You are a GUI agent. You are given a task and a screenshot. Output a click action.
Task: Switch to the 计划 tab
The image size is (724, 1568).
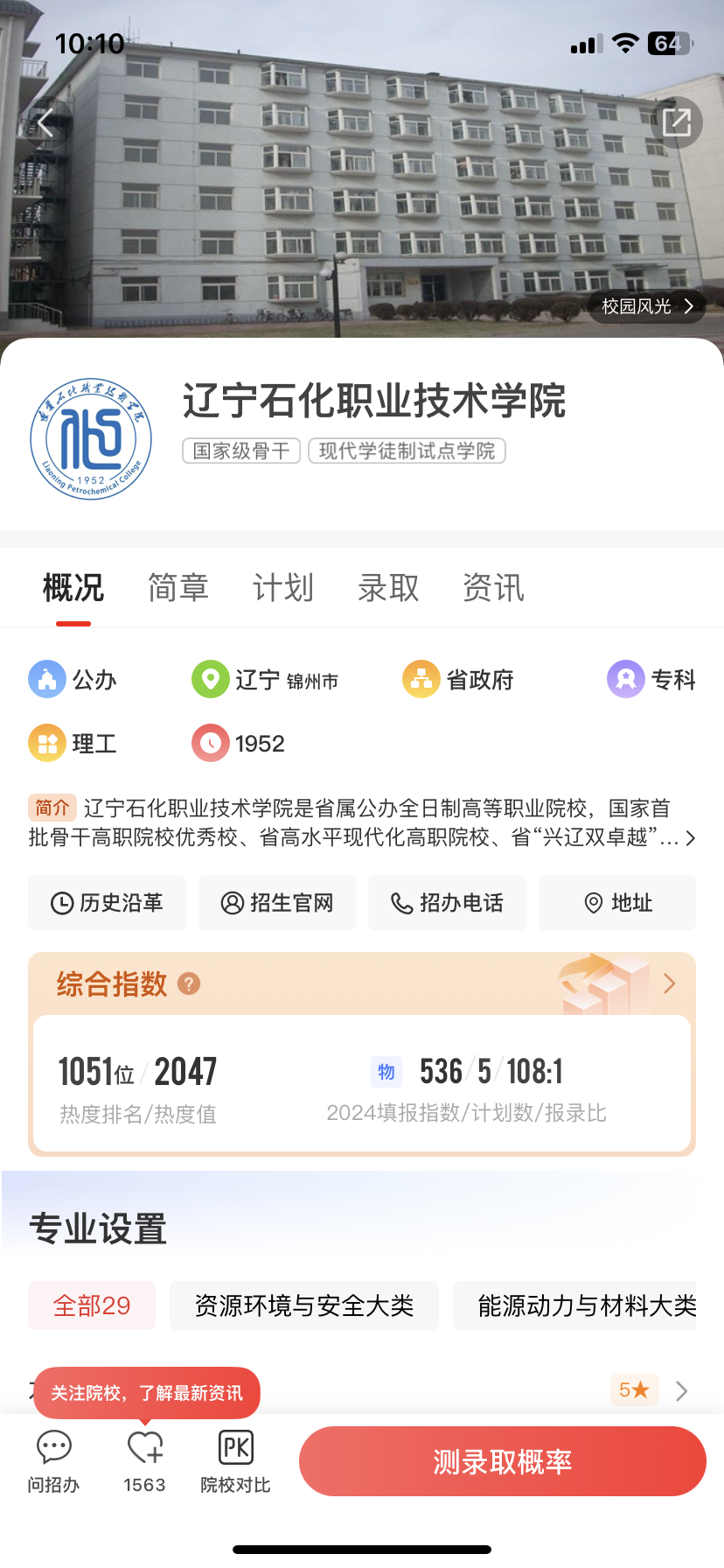(x=283, y=588)
